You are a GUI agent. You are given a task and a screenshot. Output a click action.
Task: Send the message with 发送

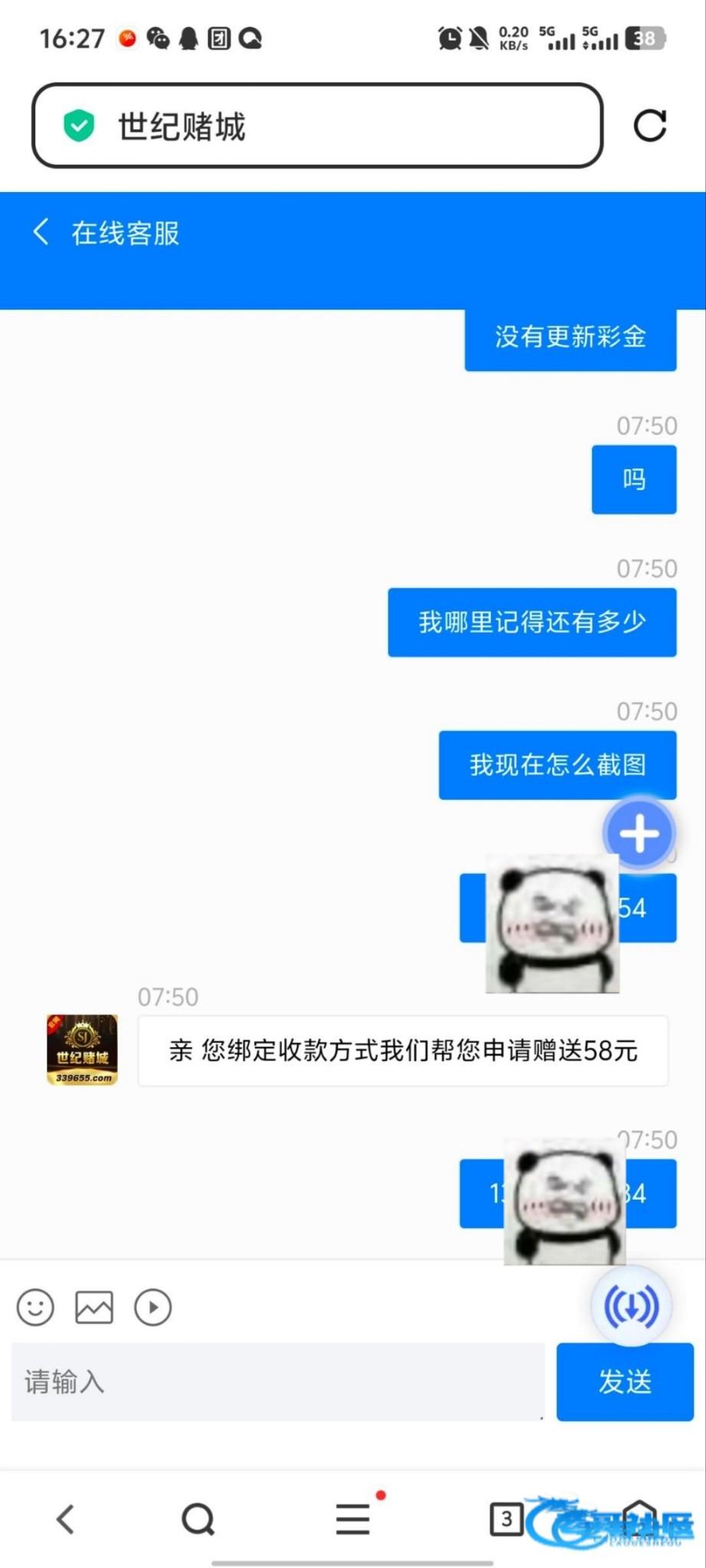pos(625,1382)
